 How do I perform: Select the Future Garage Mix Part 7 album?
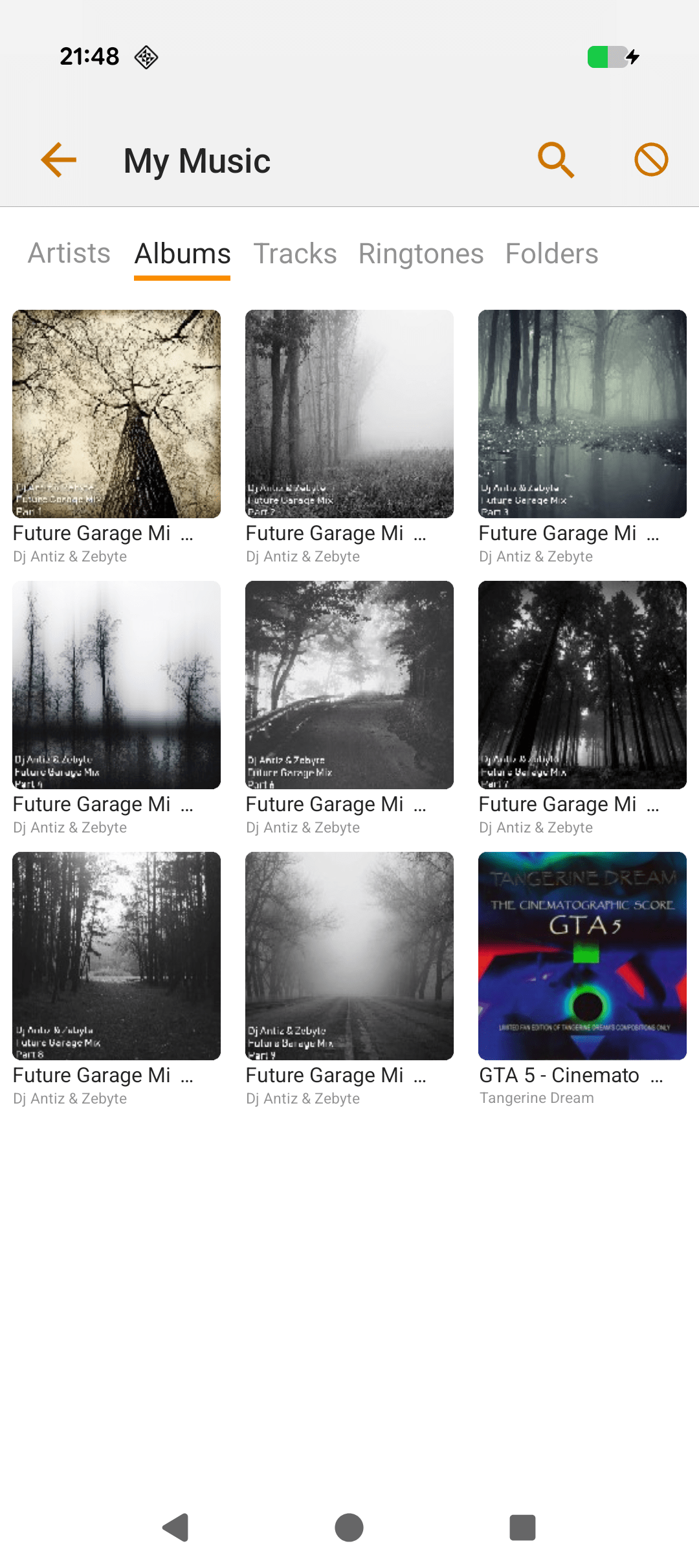tap(582, 685)
